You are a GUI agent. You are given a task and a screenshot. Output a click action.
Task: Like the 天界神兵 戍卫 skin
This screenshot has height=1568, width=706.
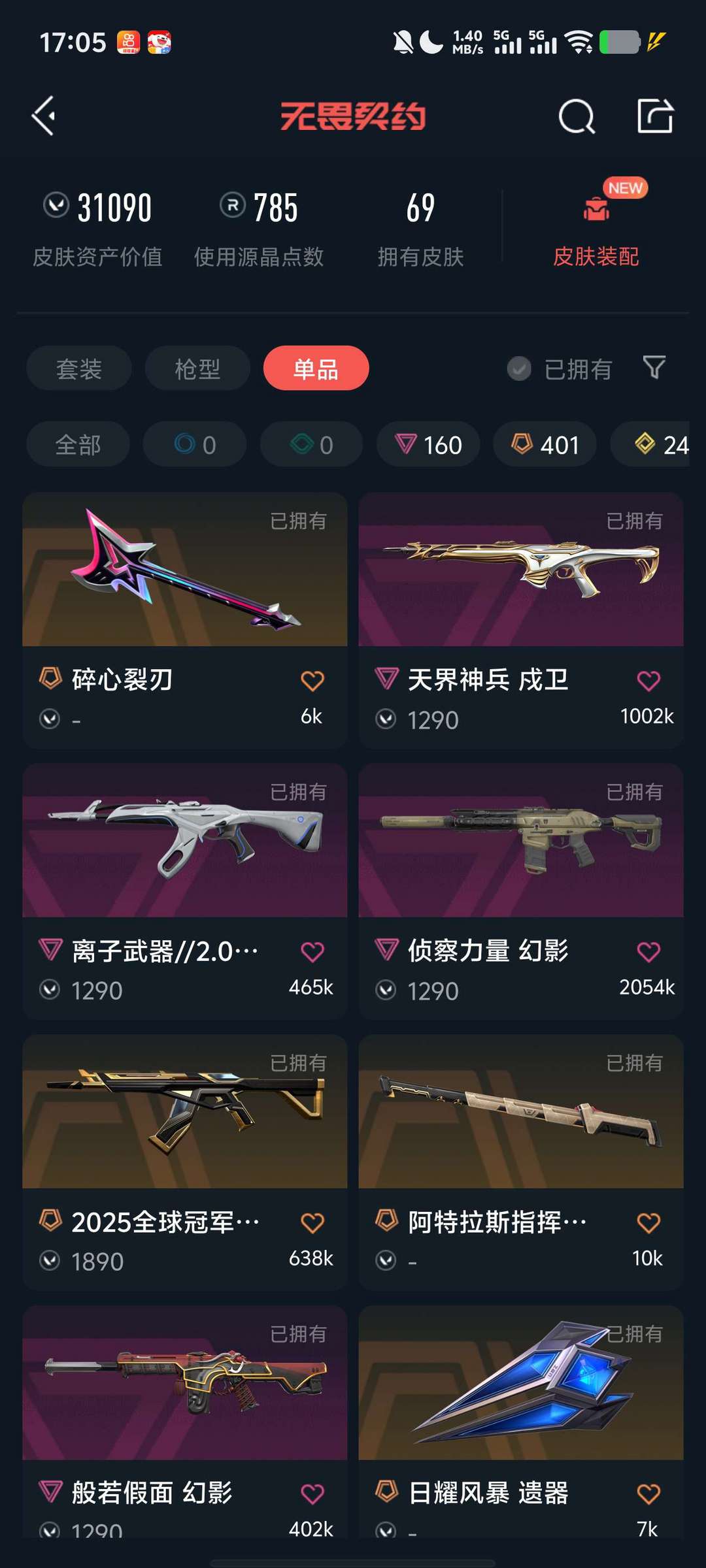[648, 681]
